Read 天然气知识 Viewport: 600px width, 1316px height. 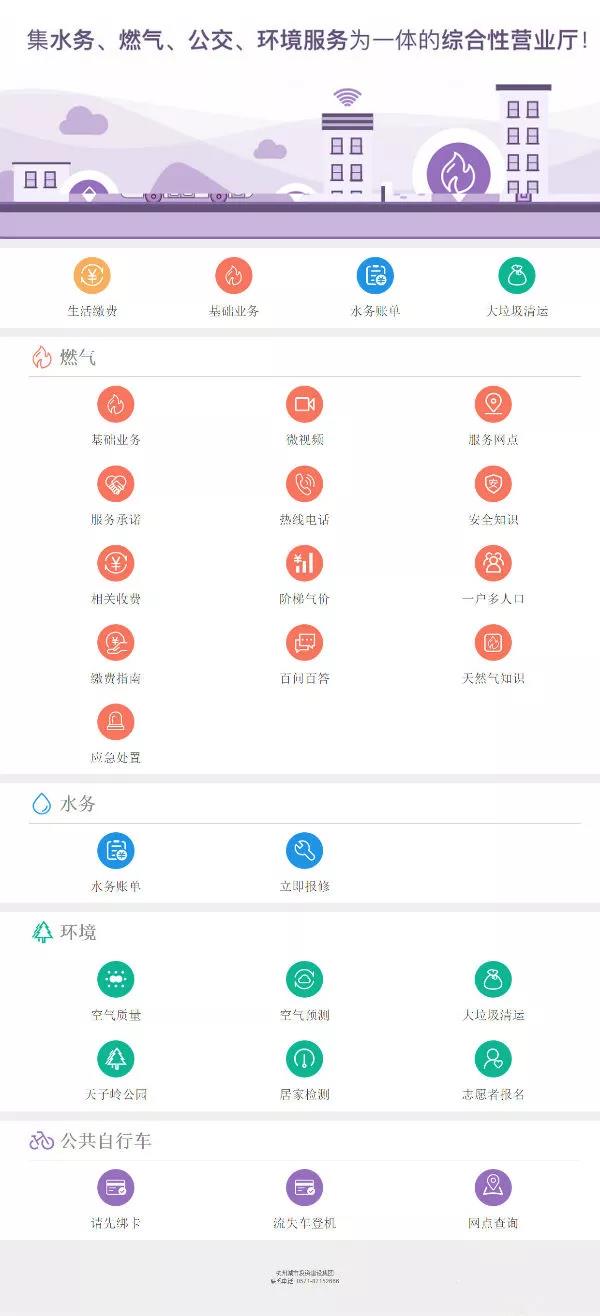(493, 642)
